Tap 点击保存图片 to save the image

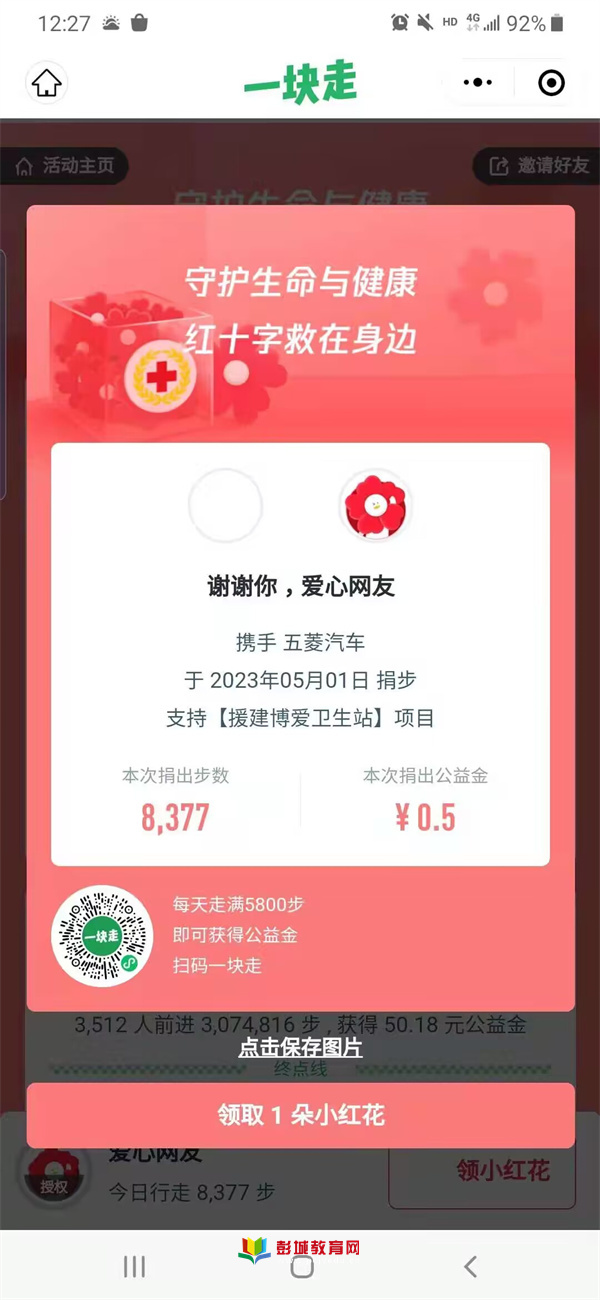pos(300,1047)
